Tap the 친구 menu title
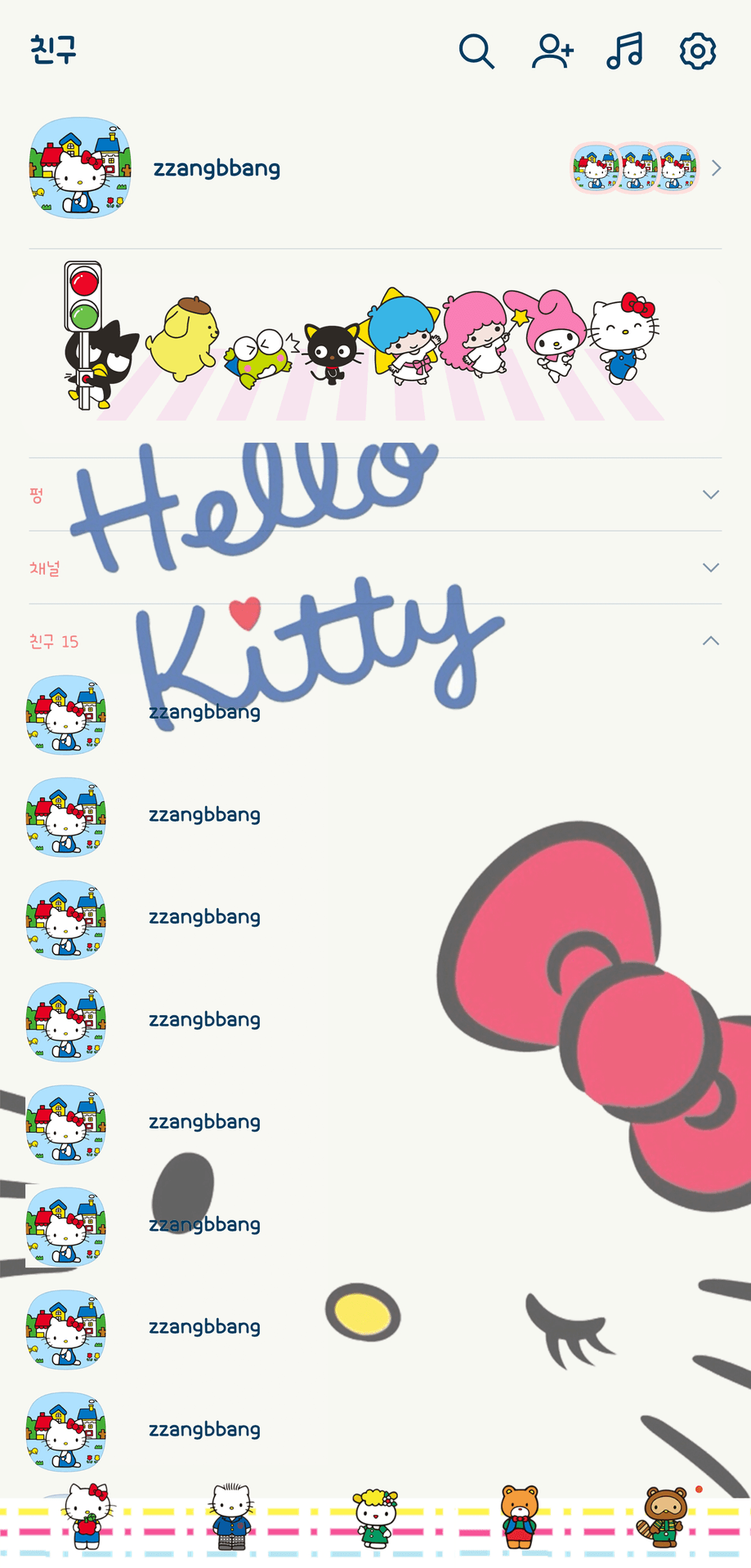Screen dimensions: 751x1568 (54, 51)
